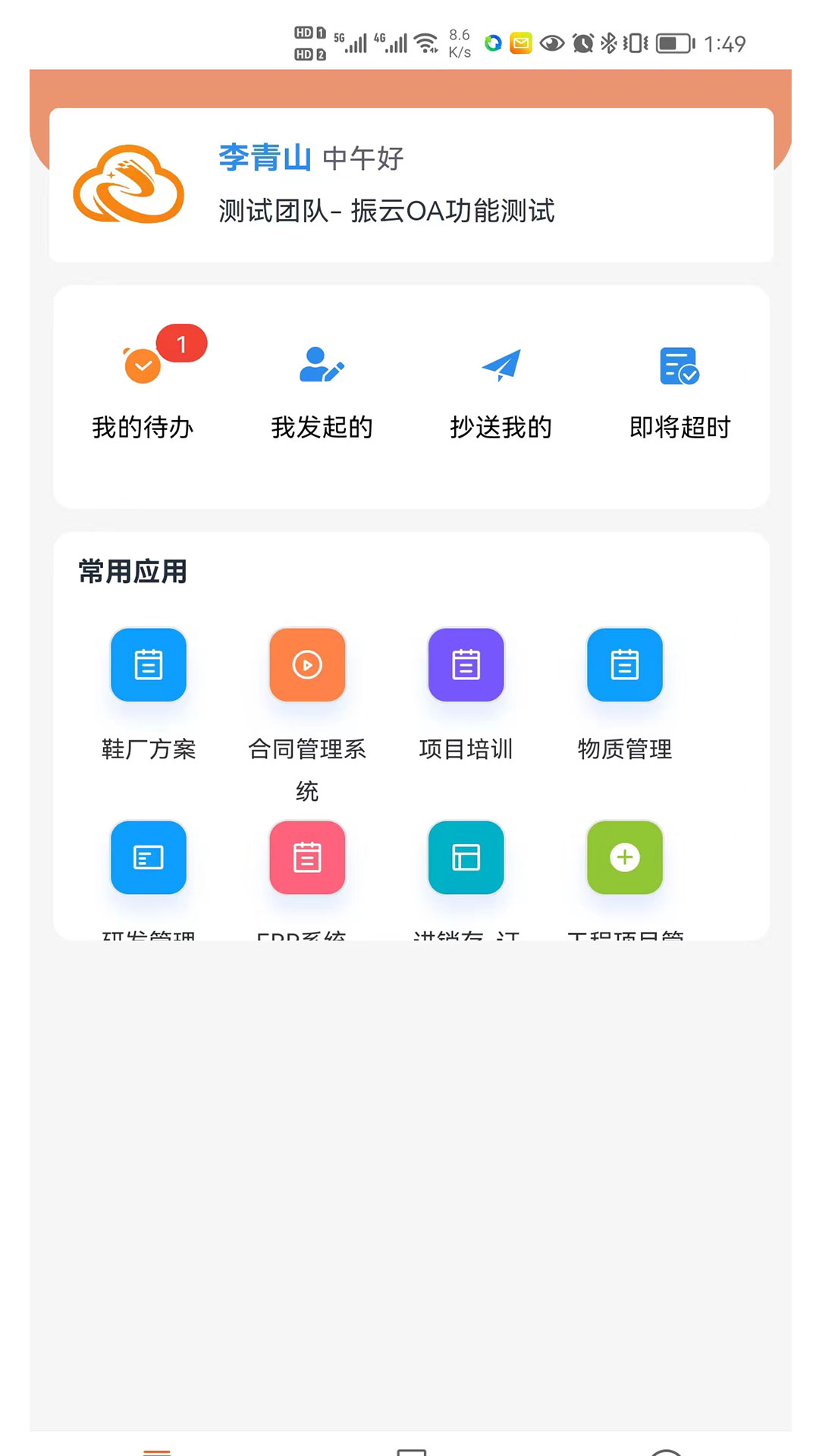
Task: Launch the ERP系统 app
Action: 307,858
